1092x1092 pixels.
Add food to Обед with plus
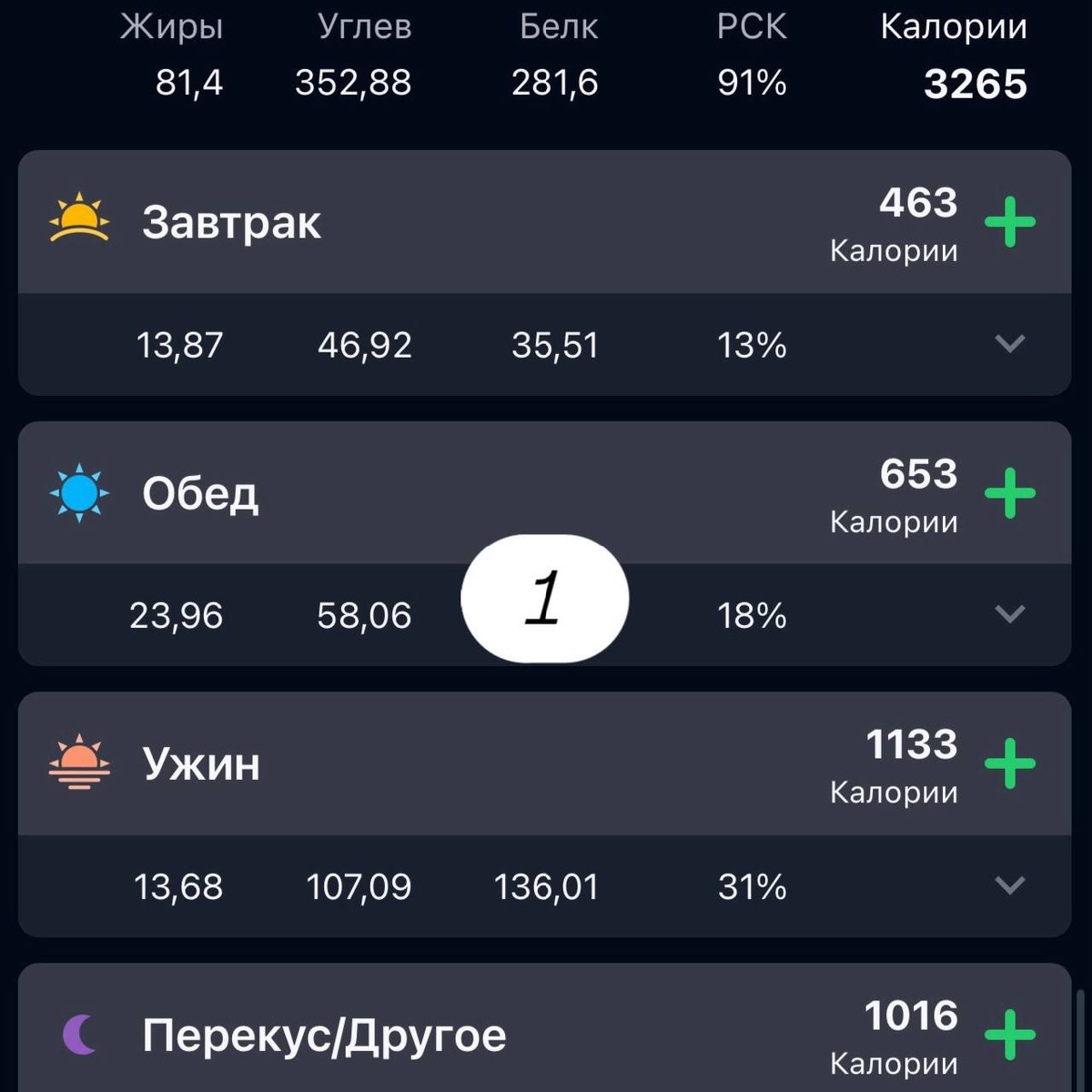[x=1010, y=493]
